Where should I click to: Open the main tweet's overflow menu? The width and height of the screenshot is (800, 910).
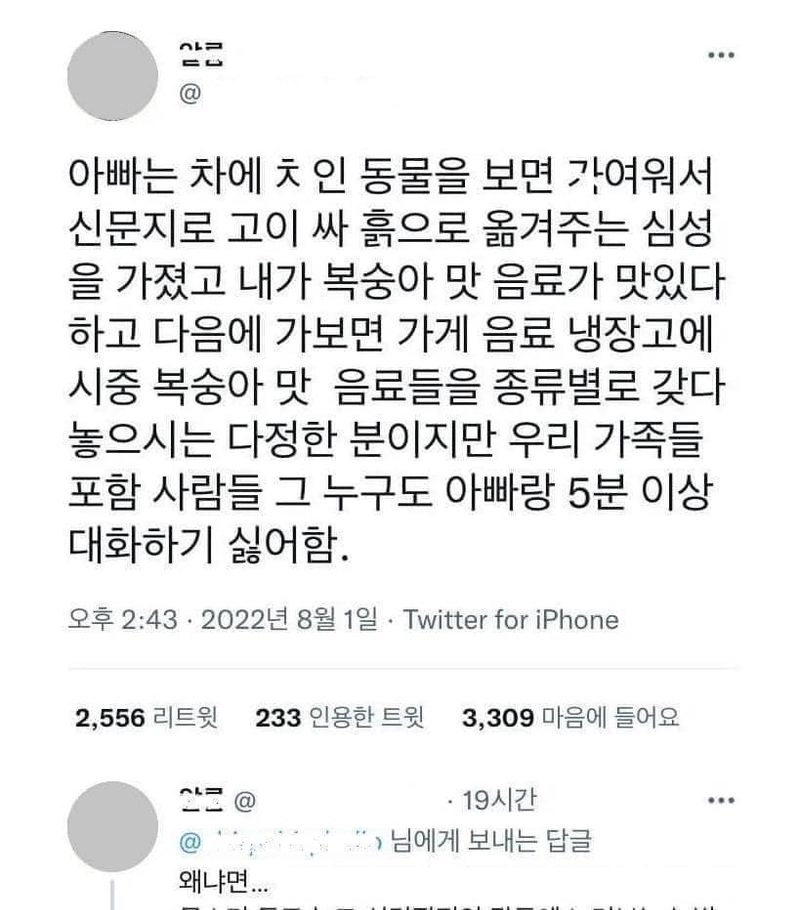click(x=721, y=55)
